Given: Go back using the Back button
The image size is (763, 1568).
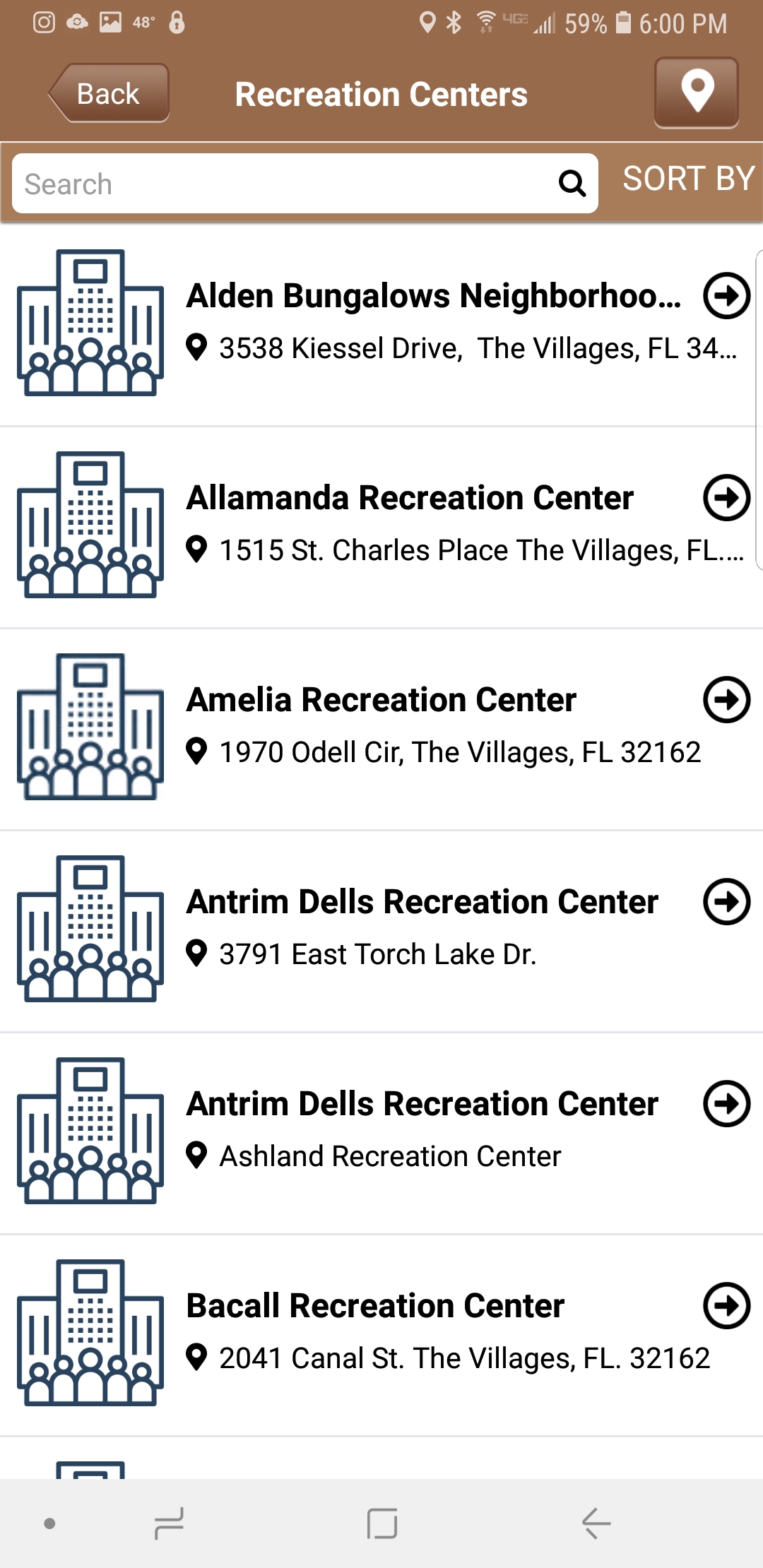Looking at the screenshot, I should [x=109, y=93].
